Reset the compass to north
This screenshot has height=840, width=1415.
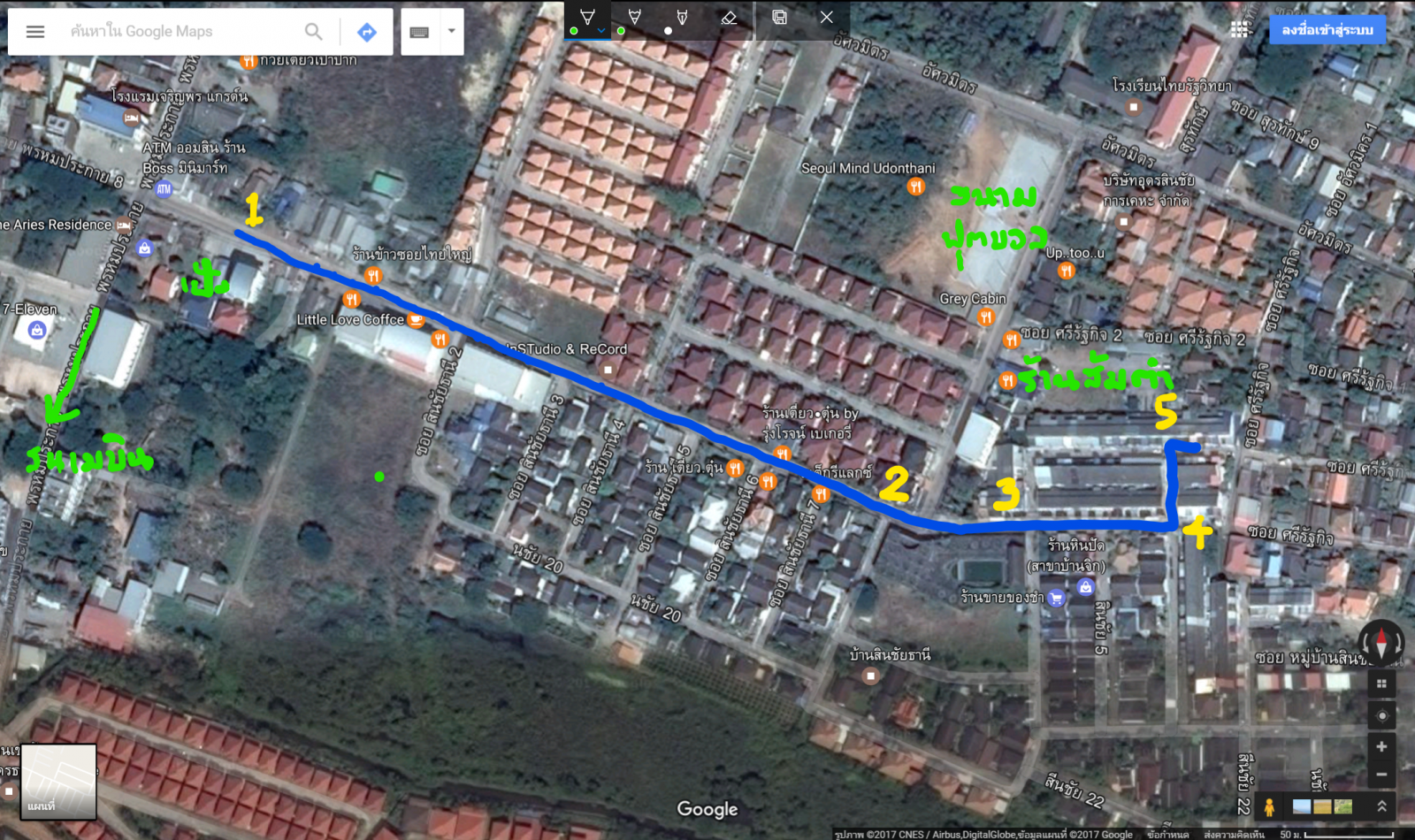1381,642
